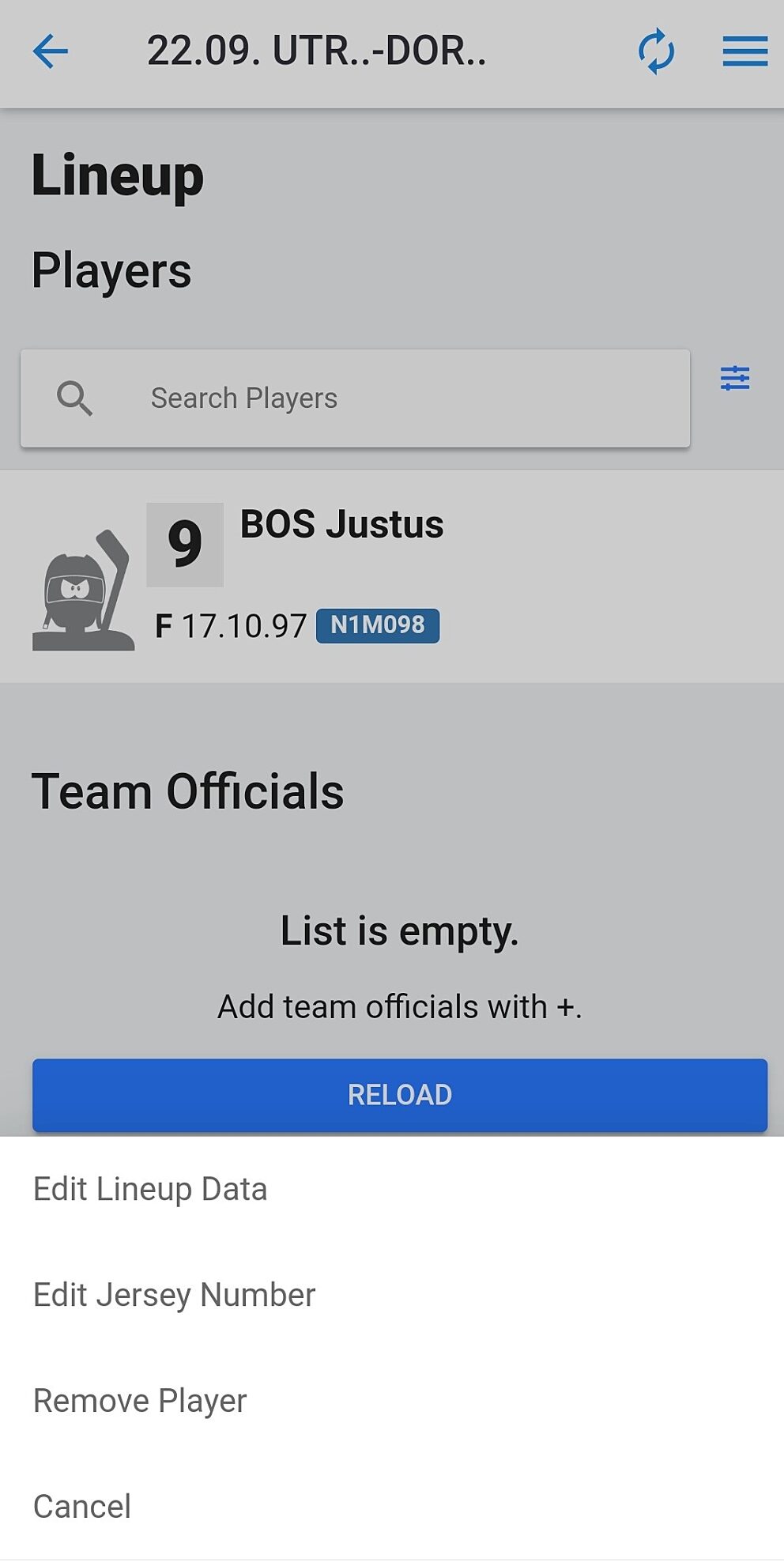The height and width of the screenshot is (1566, 784).
Task: Cancel the bottom sheet menu
Action: pyautogui.click(x=82, y=1507)
